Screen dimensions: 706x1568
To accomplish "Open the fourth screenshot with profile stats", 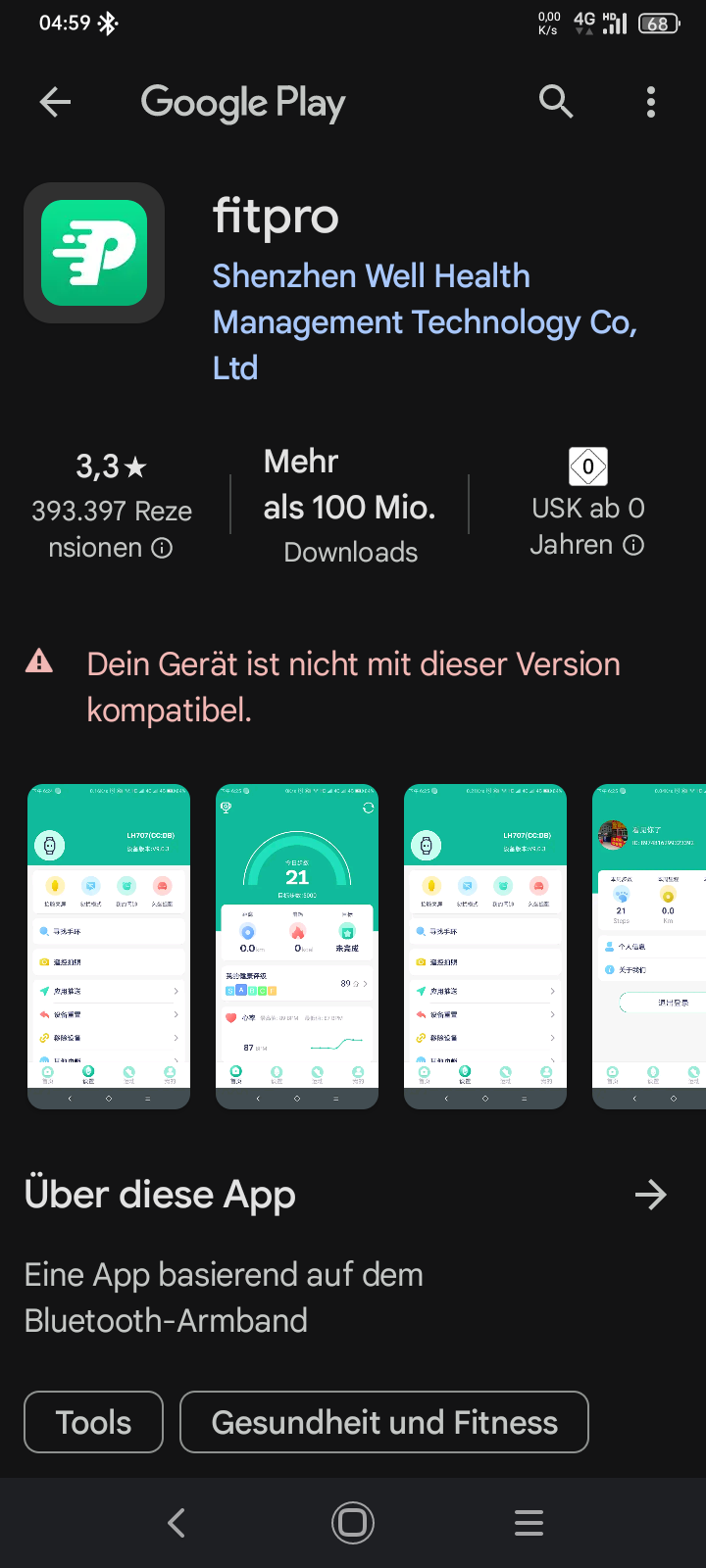I will [649, 947].
